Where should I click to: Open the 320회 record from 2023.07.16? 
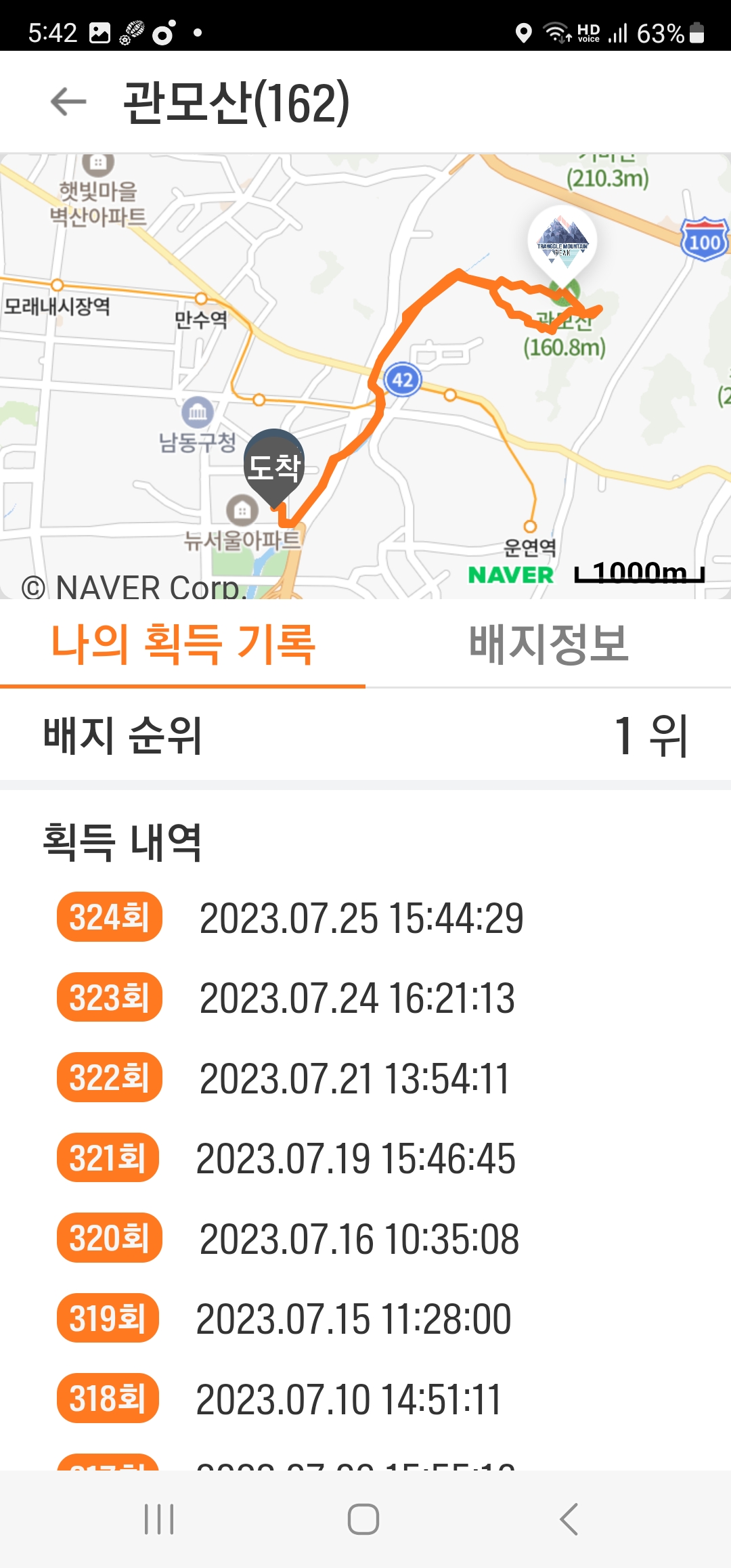click(365, 1238)
